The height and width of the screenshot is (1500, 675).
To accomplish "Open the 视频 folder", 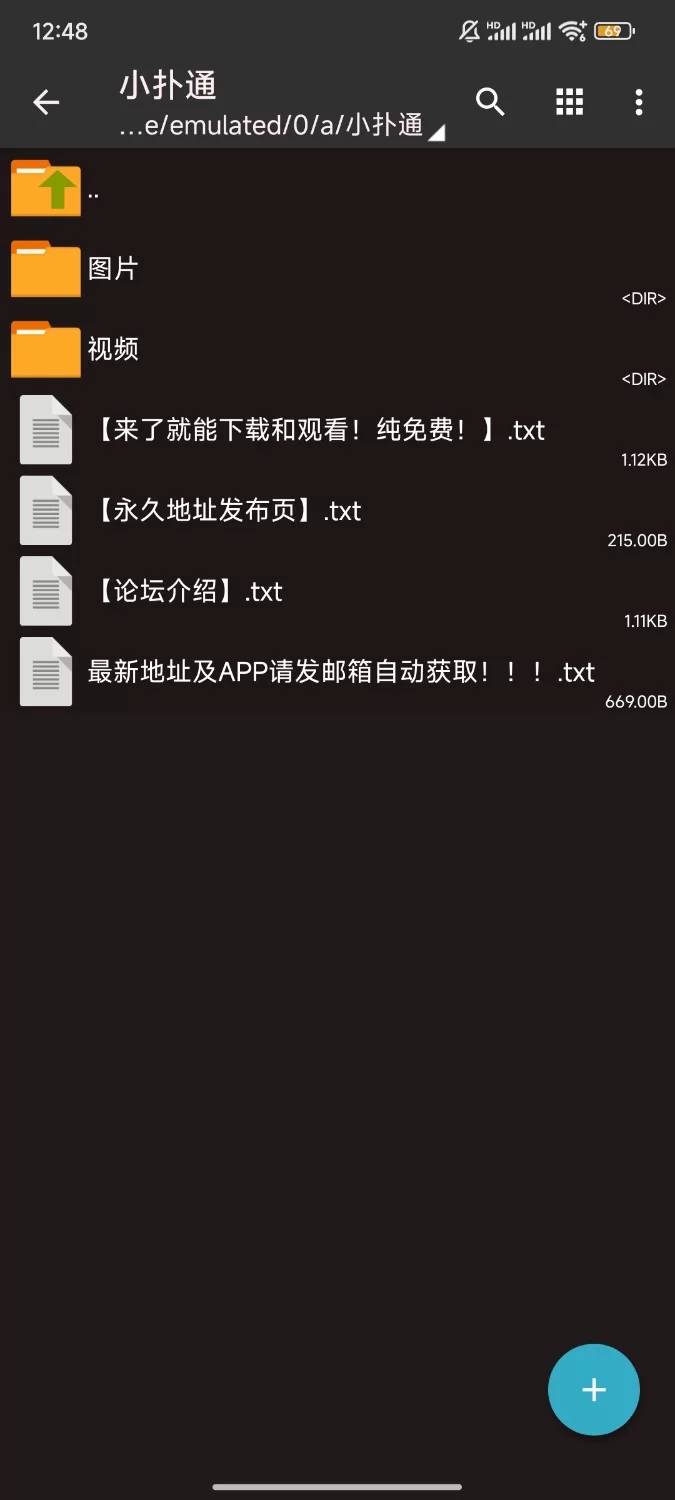I will pyautogui.click(x=337, y=349).
